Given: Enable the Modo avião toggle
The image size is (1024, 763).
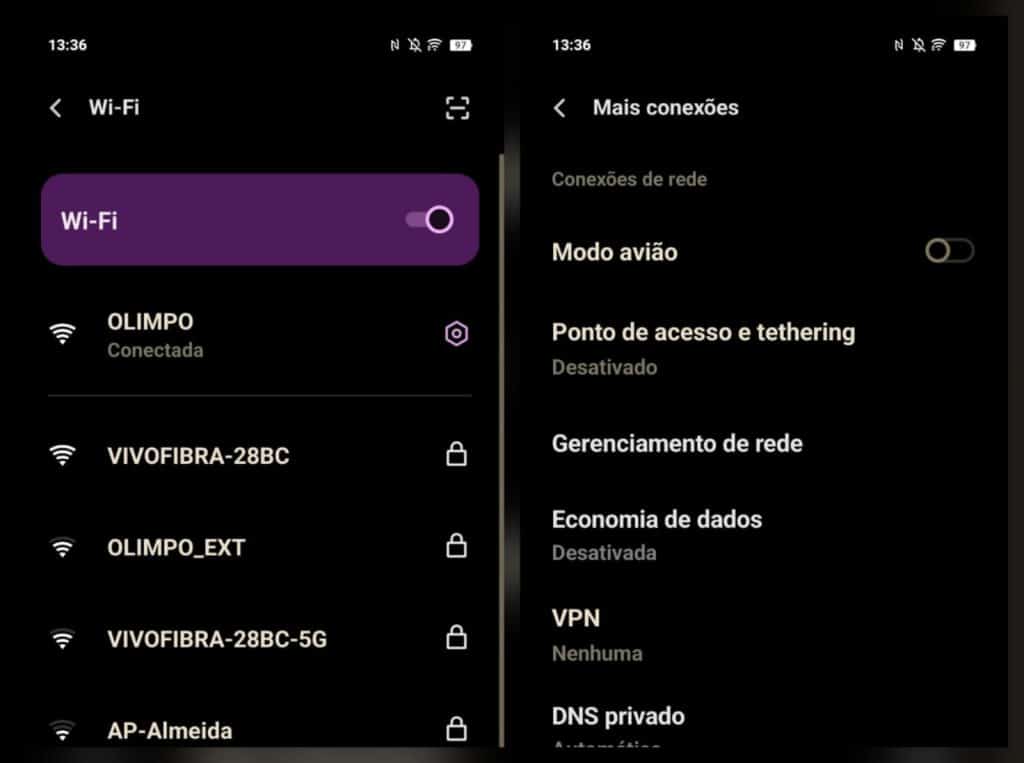Looking at the screenshot, I should (948, 251).
